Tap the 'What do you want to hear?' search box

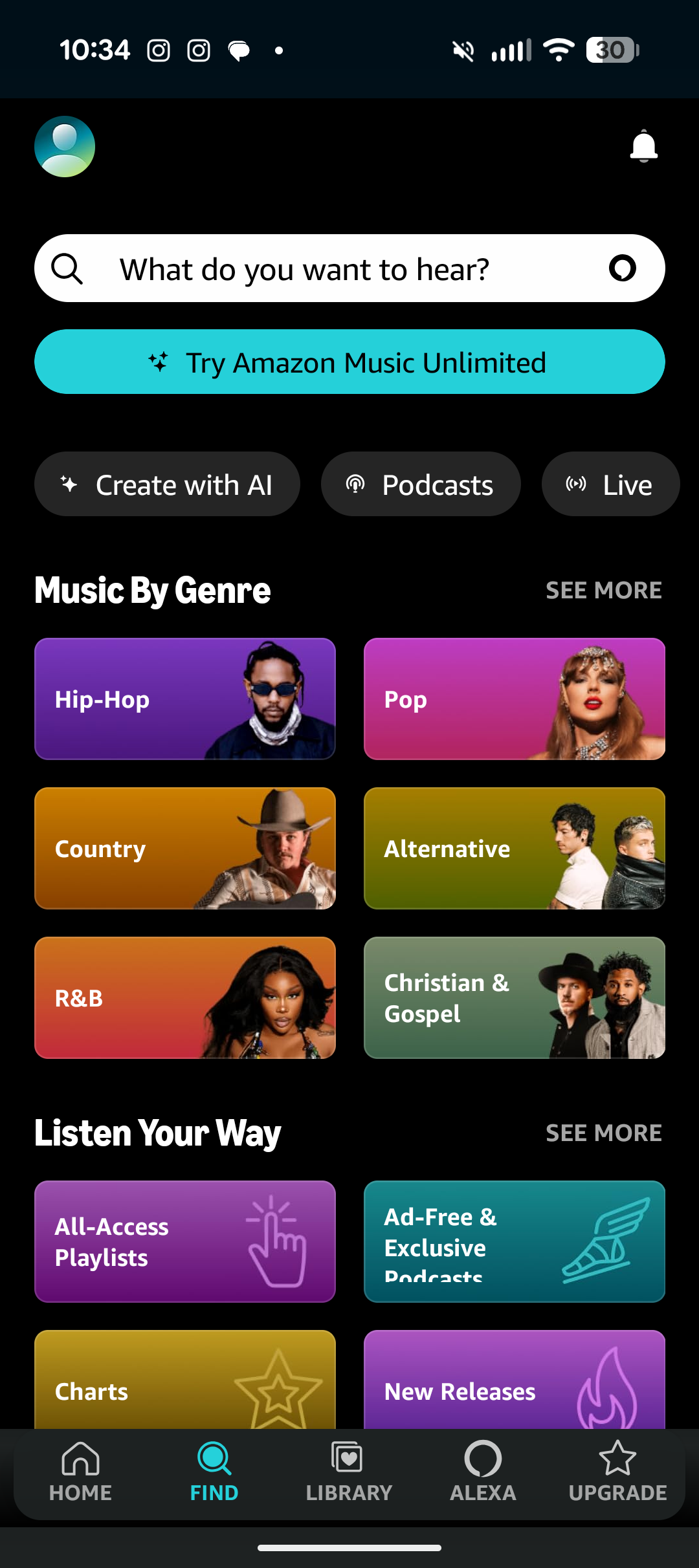[324, 268]
